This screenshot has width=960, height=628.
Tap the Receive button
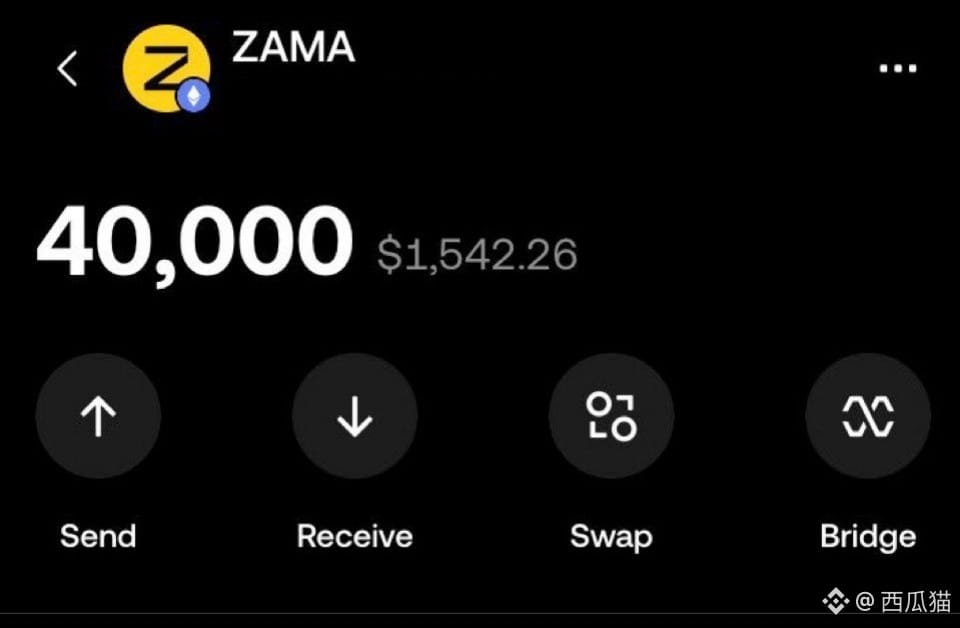pos(354,416)
